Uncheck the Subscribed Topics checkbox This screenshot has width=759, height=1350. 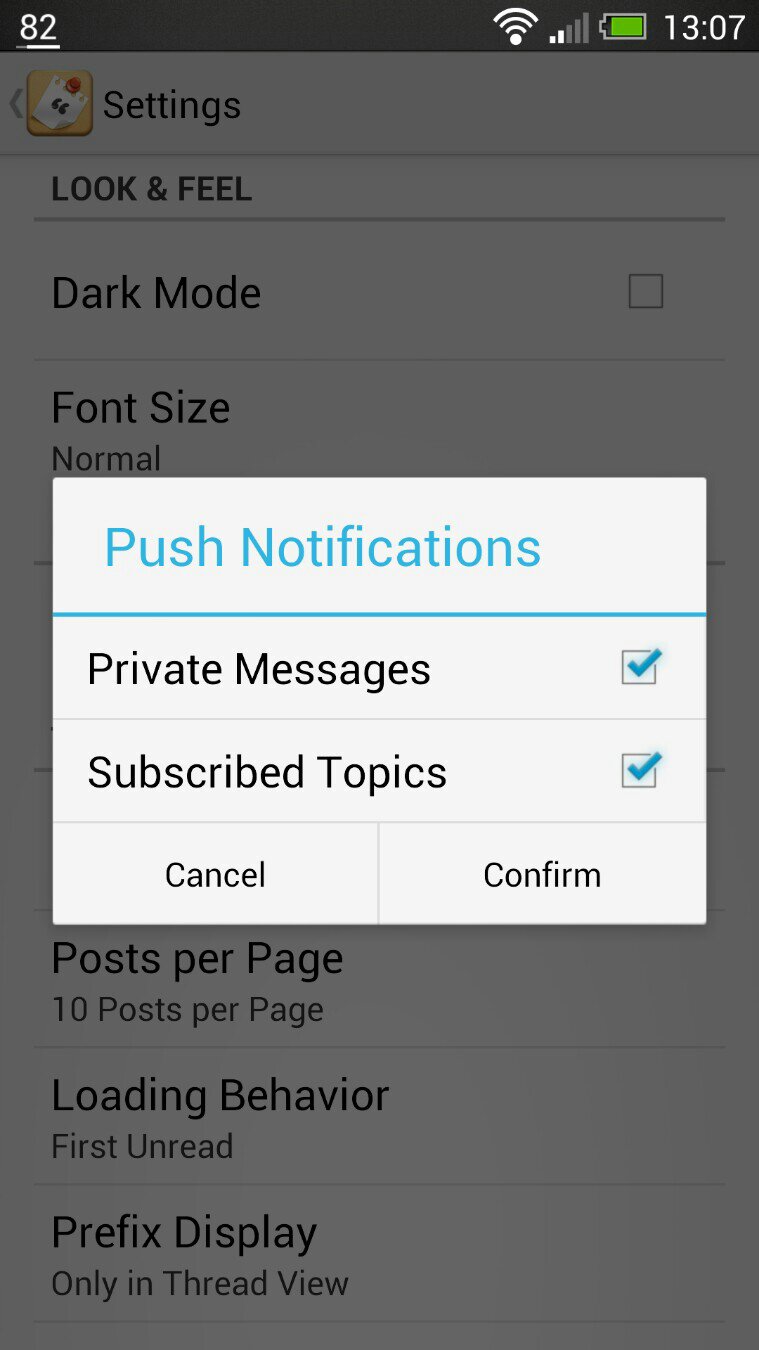[640, 770]
